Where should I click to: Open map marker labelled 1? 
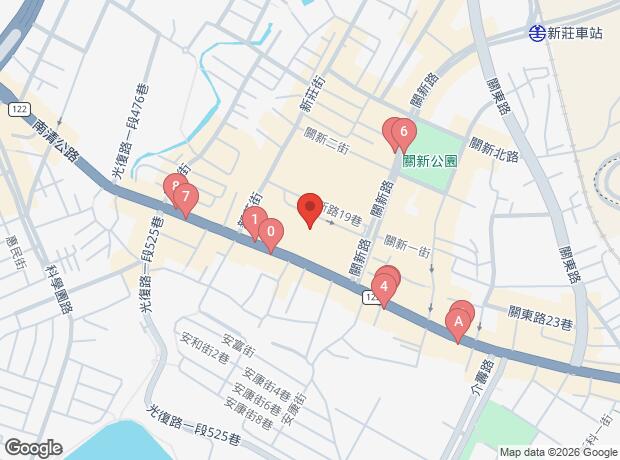click(255, 221)
